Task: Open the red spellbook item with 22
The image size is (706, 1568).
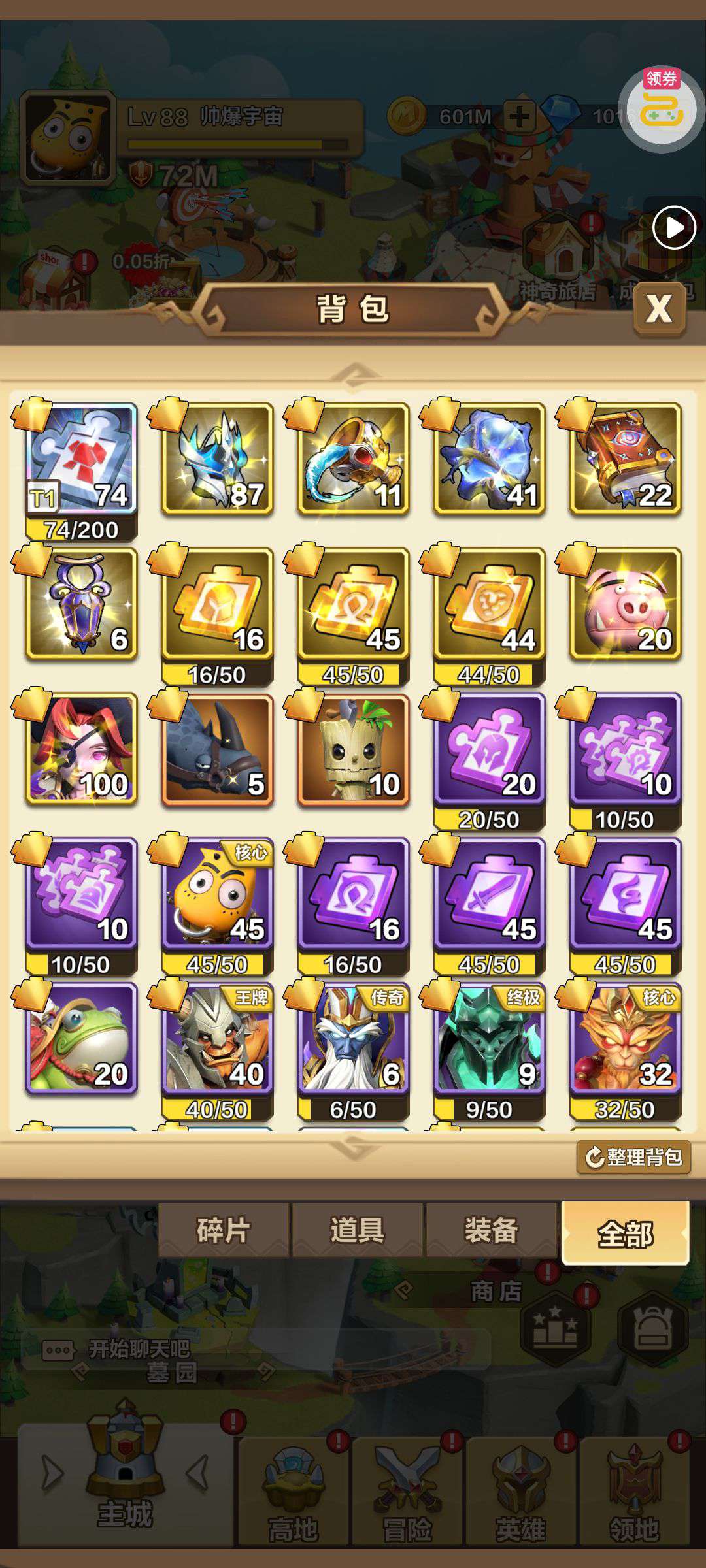Action: [x=625, y=459]
